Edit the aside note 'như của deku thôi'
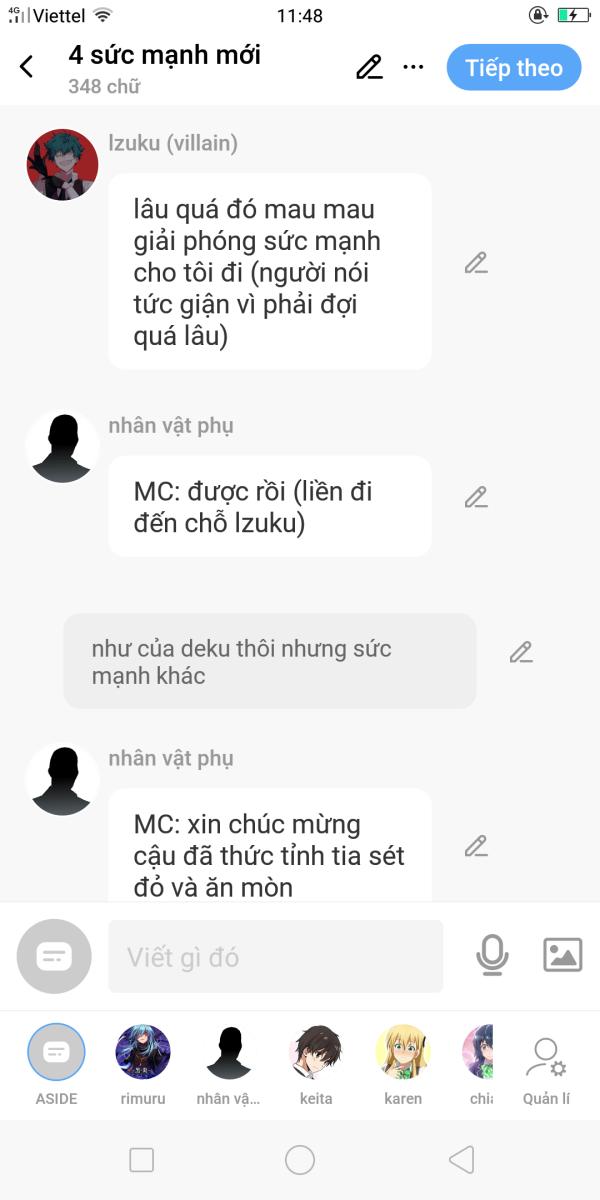This screenshot has width=600, height=1200. pyautogui.click(x=521, y=652)
